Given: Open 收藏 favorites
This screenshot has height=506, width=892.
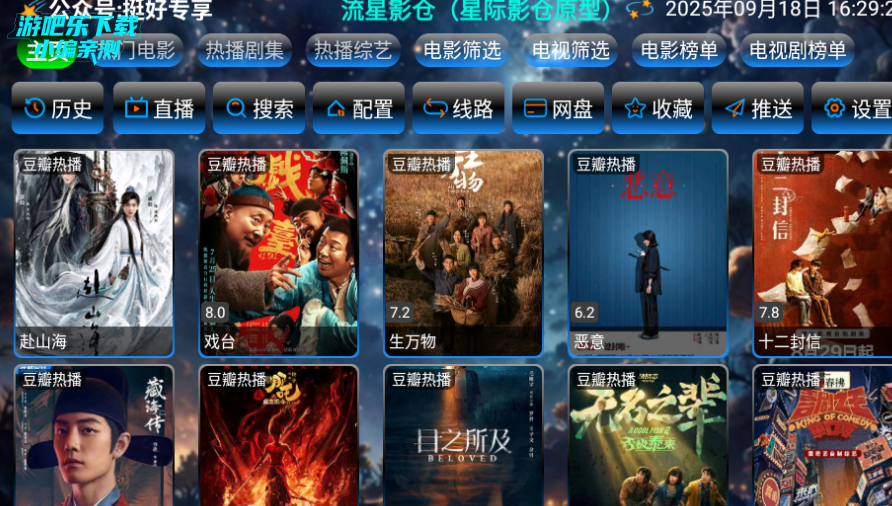Looking at the screenshot, I should [x=658, y=109].
